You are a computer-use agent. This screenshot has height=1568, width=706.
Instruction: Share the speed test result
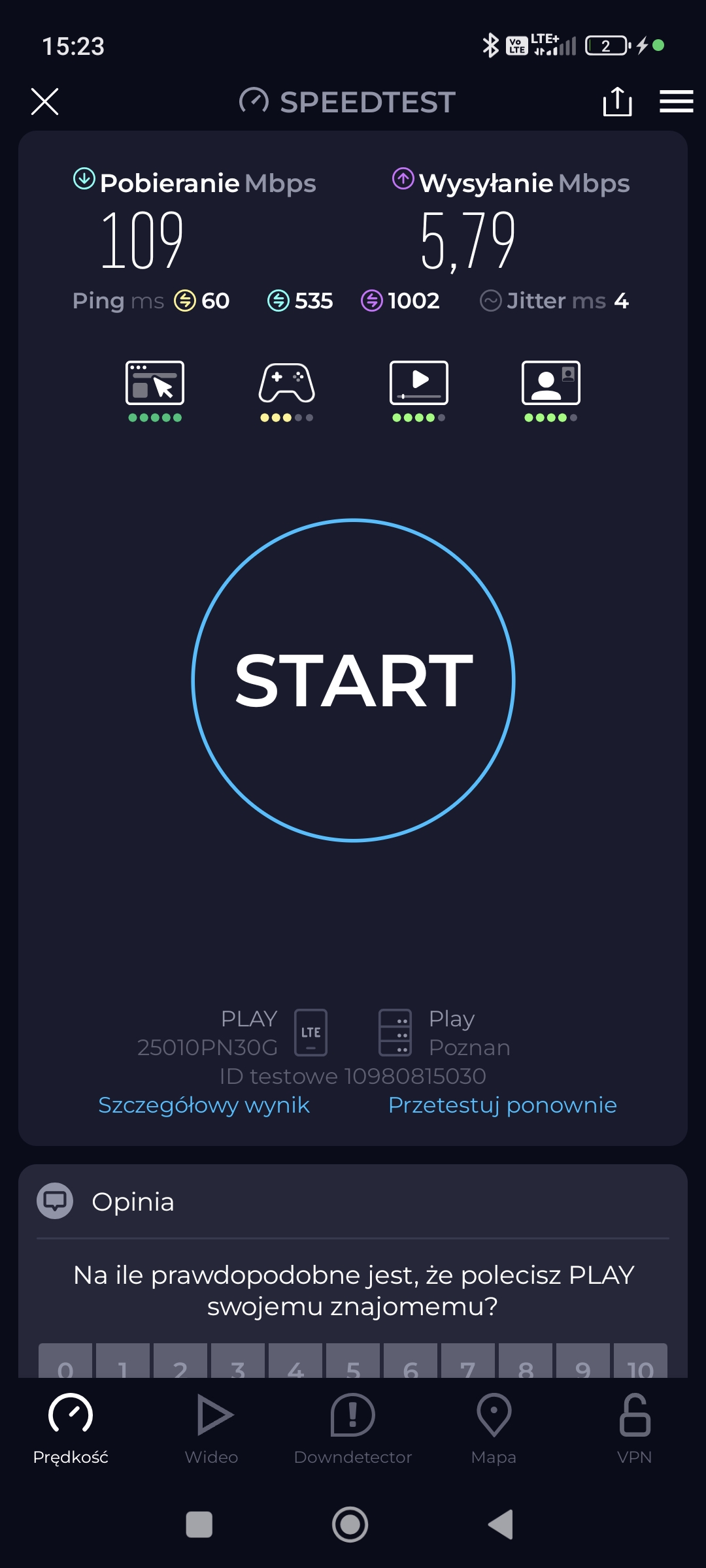point(617,101)
